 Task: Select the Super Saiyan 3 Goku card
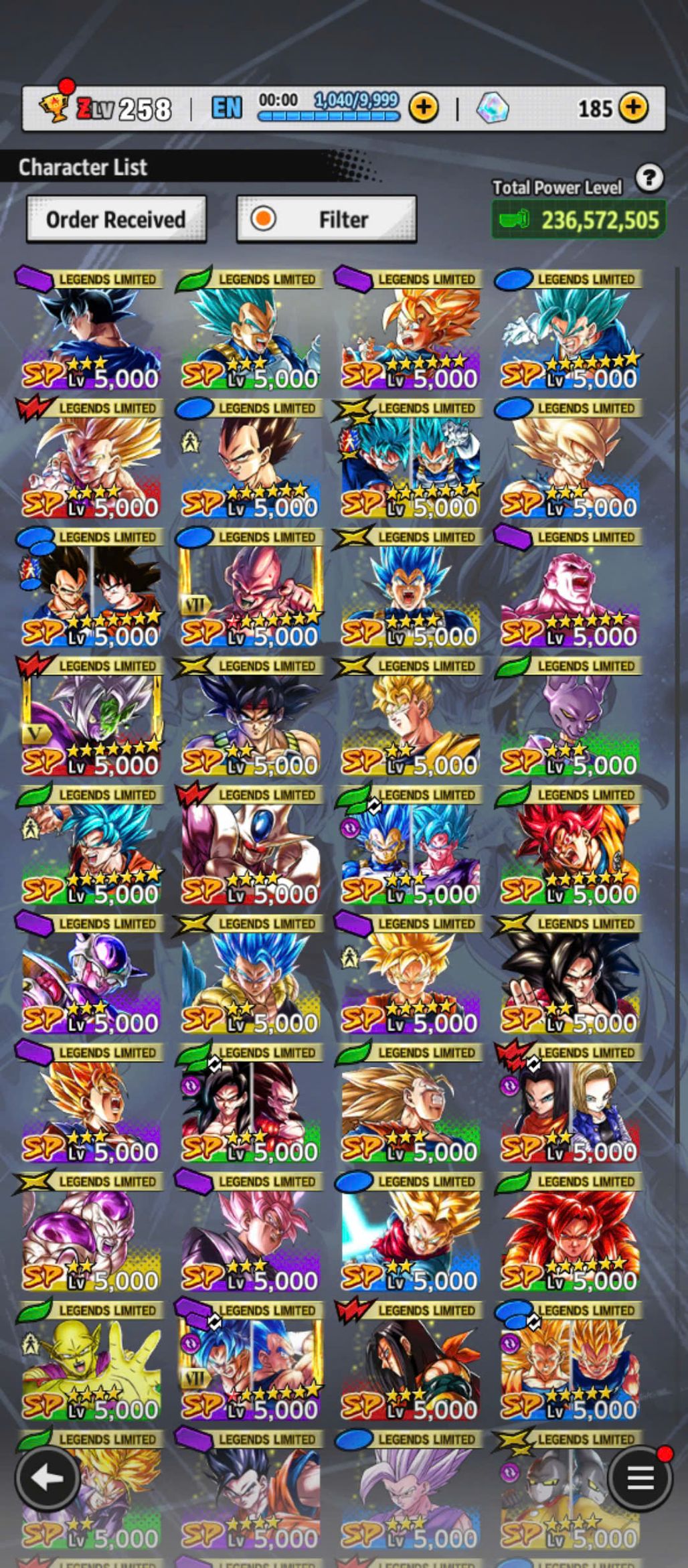(410, 1105)
